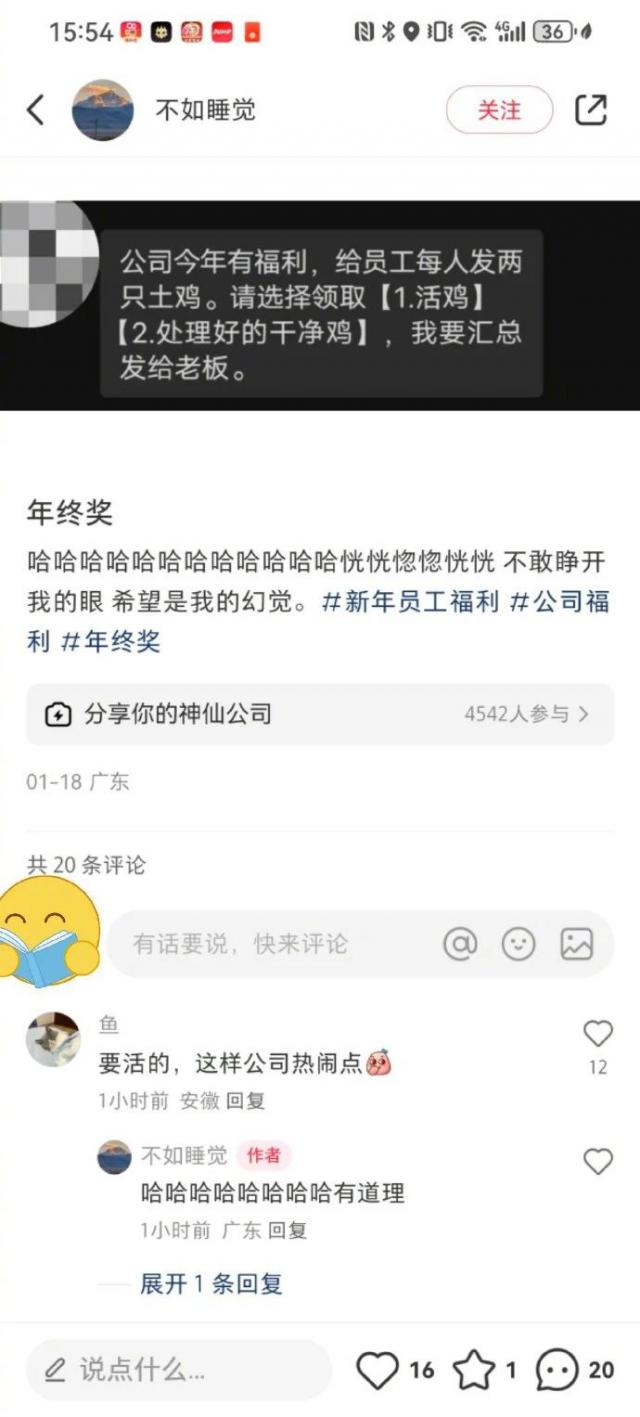Open the hashtag #年终奖
The image size is (640, 1417).
[110, 642]
